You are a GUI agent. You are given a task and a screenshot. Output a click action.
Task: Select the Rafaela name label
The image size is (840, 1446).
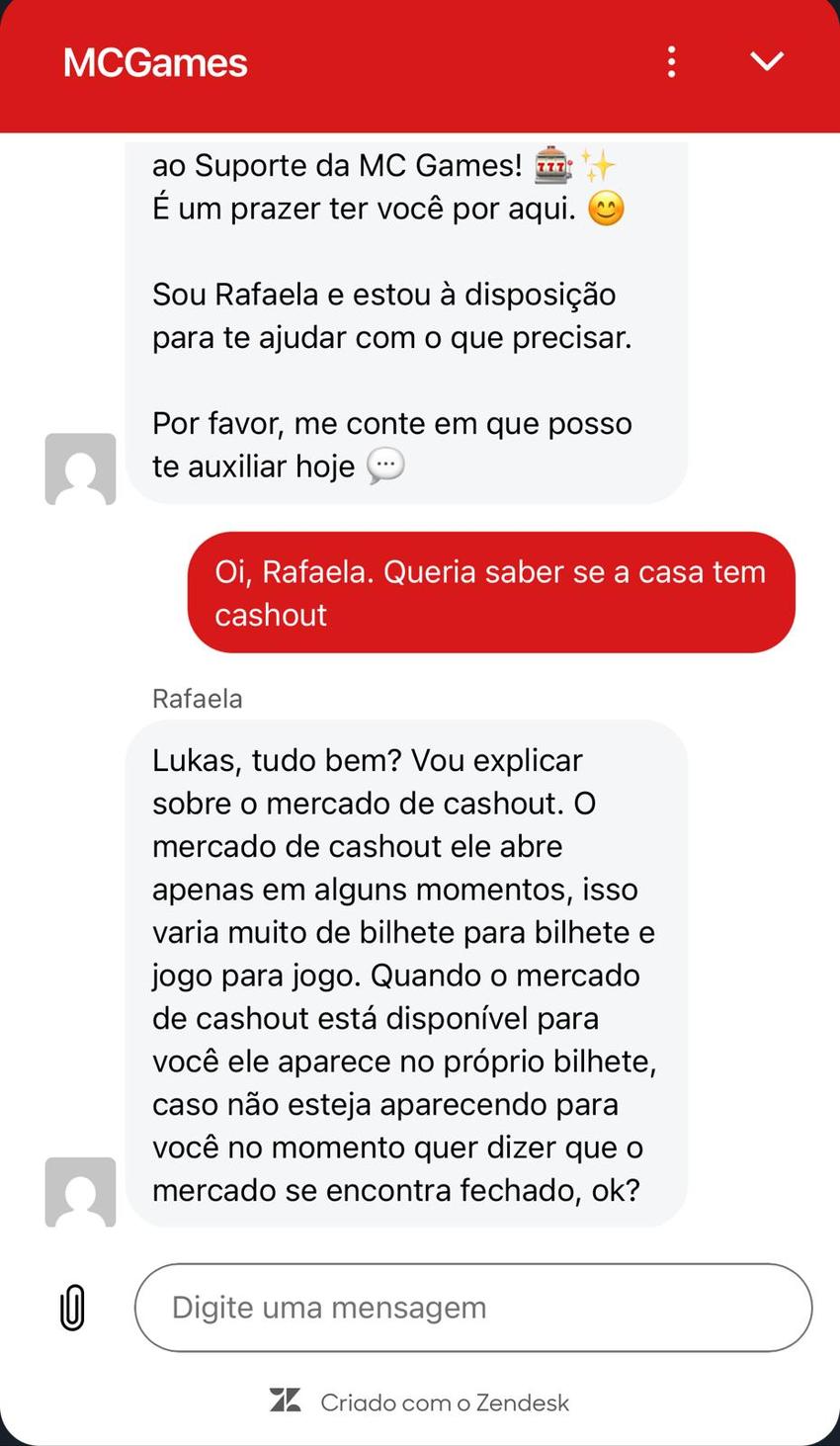pyautogui.click(x=196, y=698)
